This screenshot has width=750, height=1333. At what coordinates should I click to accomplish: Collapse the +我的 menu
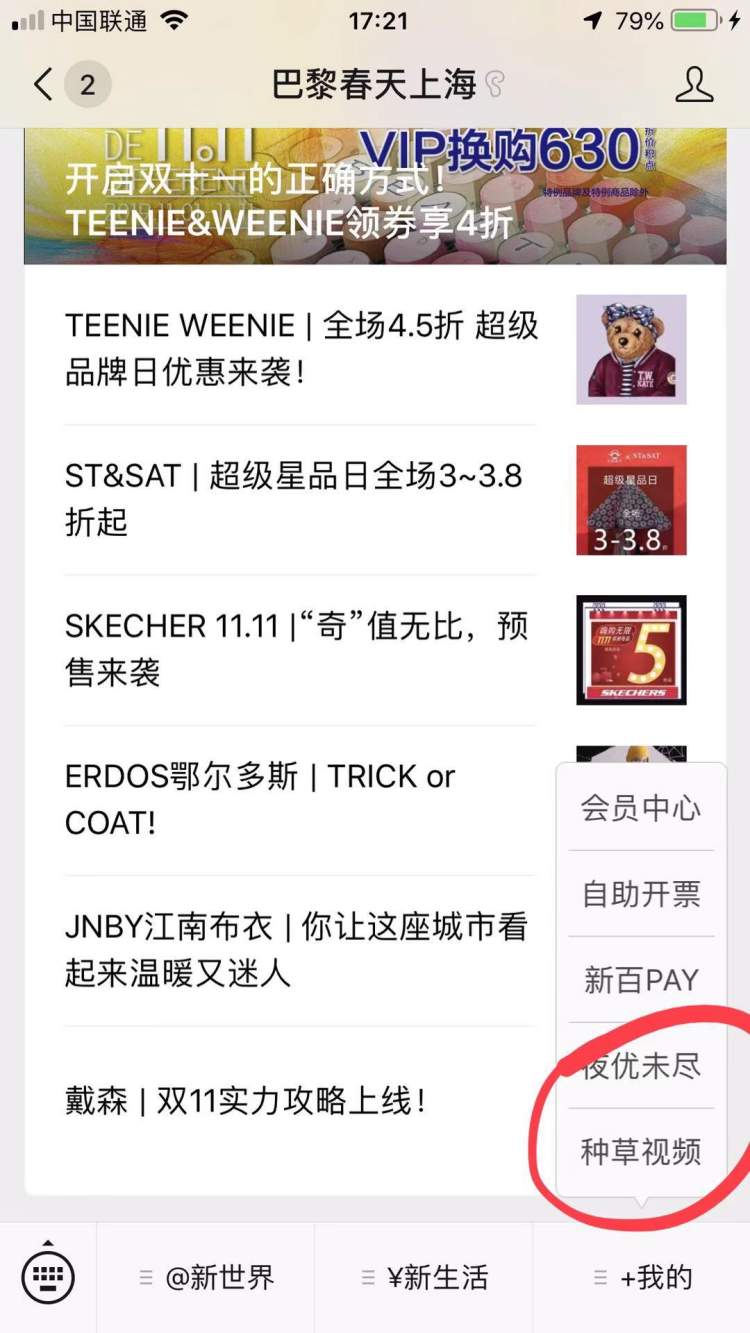pos(642,1277)
